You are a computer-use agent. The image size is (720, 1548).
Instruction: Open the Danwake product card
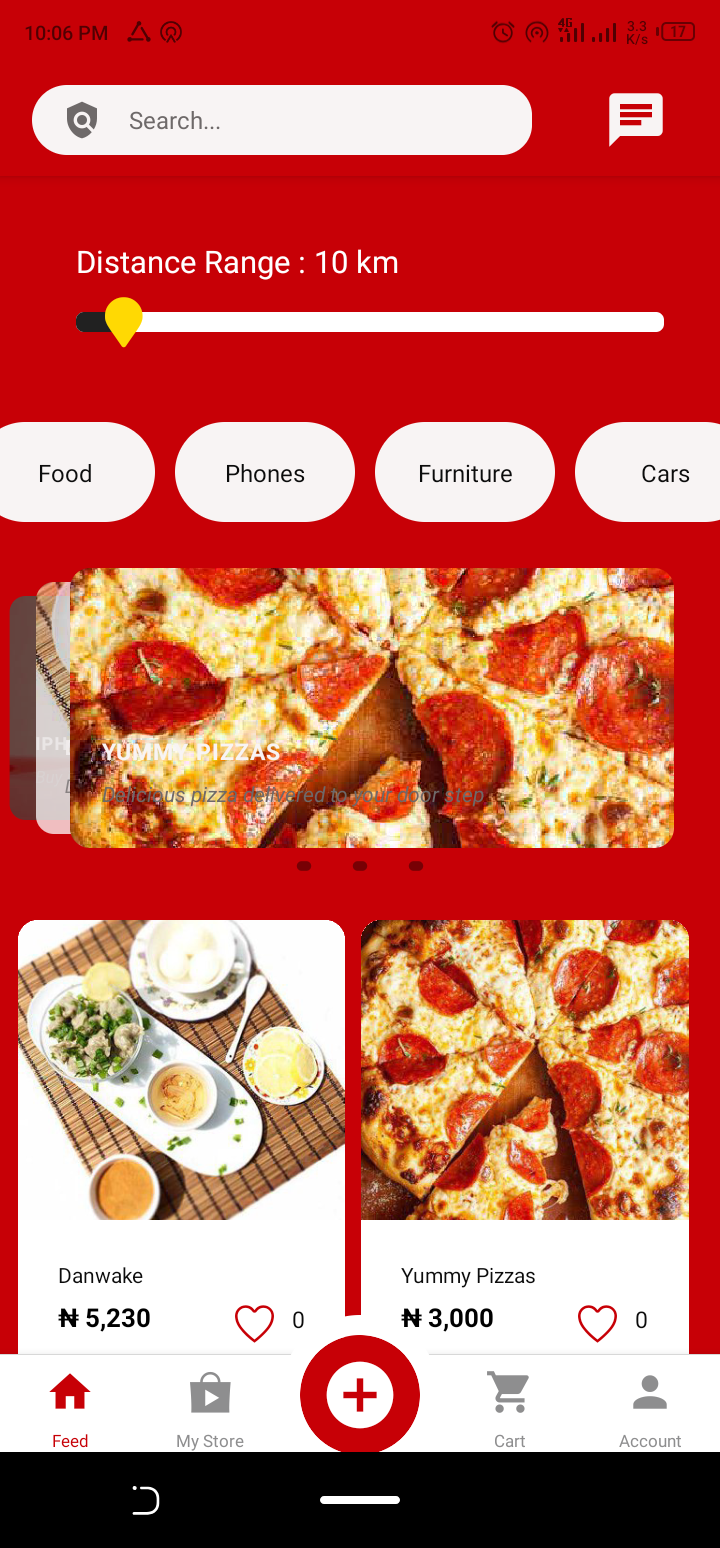[181, 1137]
